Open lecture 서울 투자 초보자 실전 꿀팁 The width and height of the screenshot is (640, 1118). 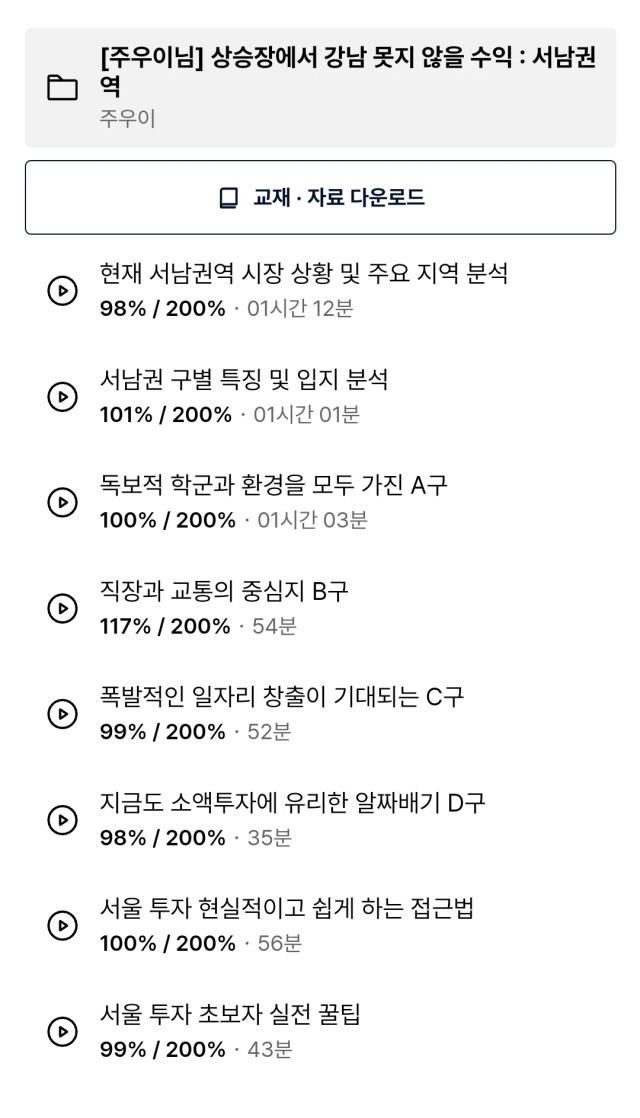pyautogui.click(x=320, y=1031)
